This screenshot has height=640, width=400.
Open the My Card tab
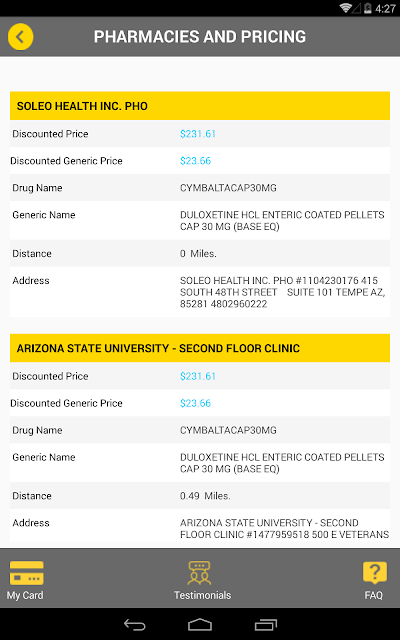tap(25, 580)
